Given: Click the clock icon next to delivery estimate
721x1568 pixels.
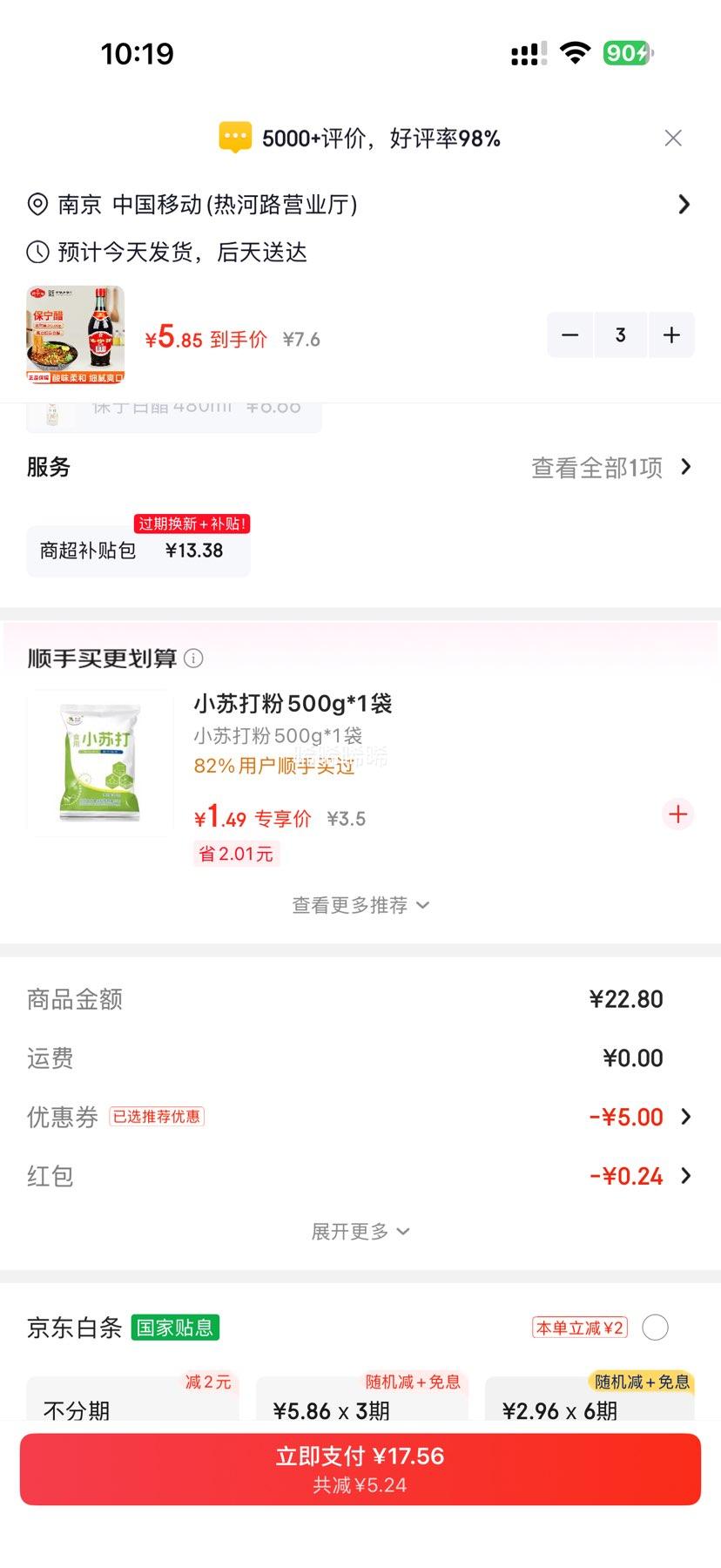Looking at the screenshot, I should (36, 253).
